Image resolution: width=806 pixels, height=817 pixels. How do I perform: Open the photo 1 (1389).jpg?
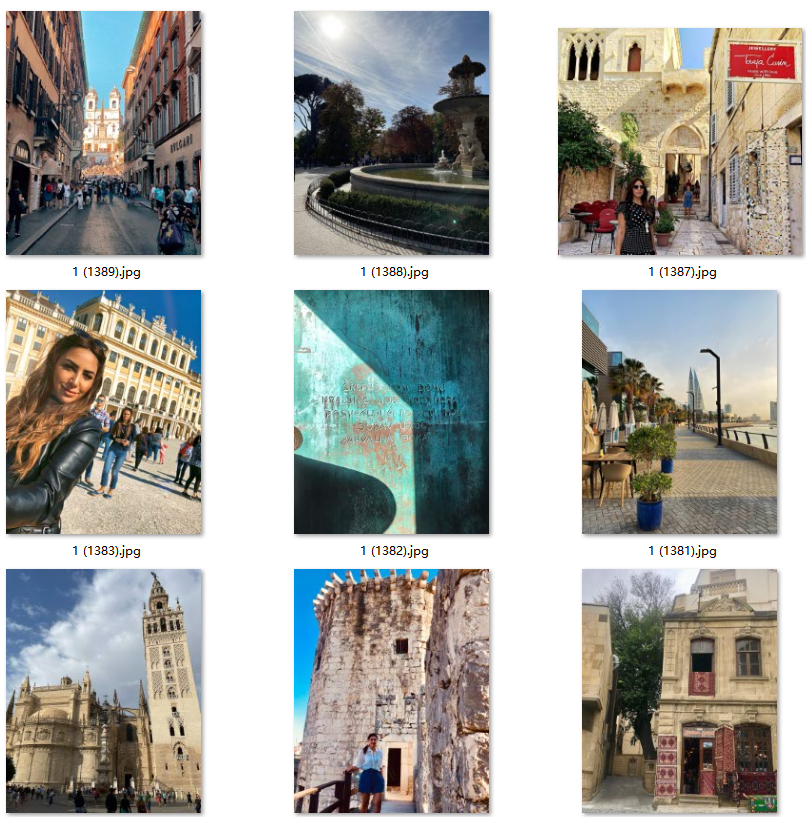[103, 133]
